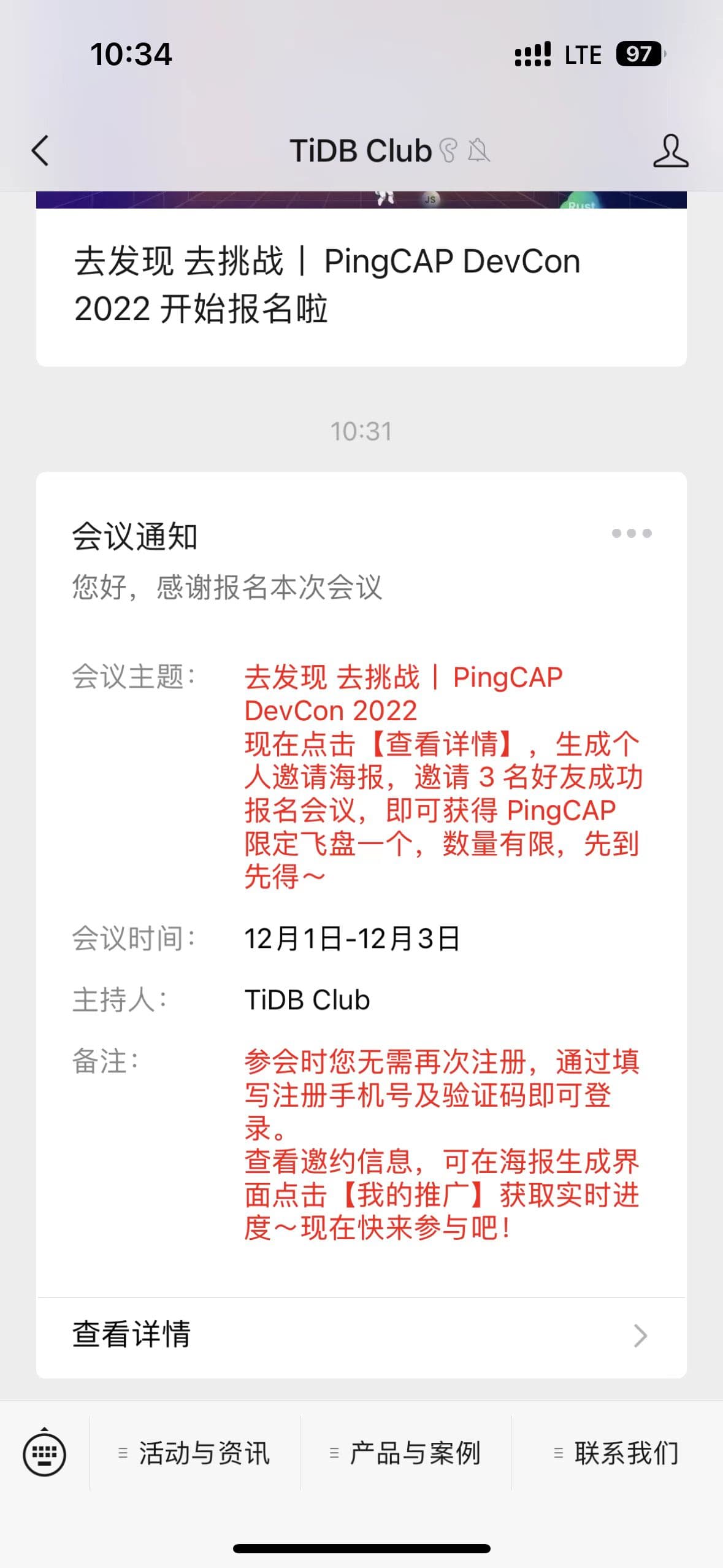Expand the 产品与案例 menu
This screenshot has width=723, height=1568.
tap(406, 1453)
